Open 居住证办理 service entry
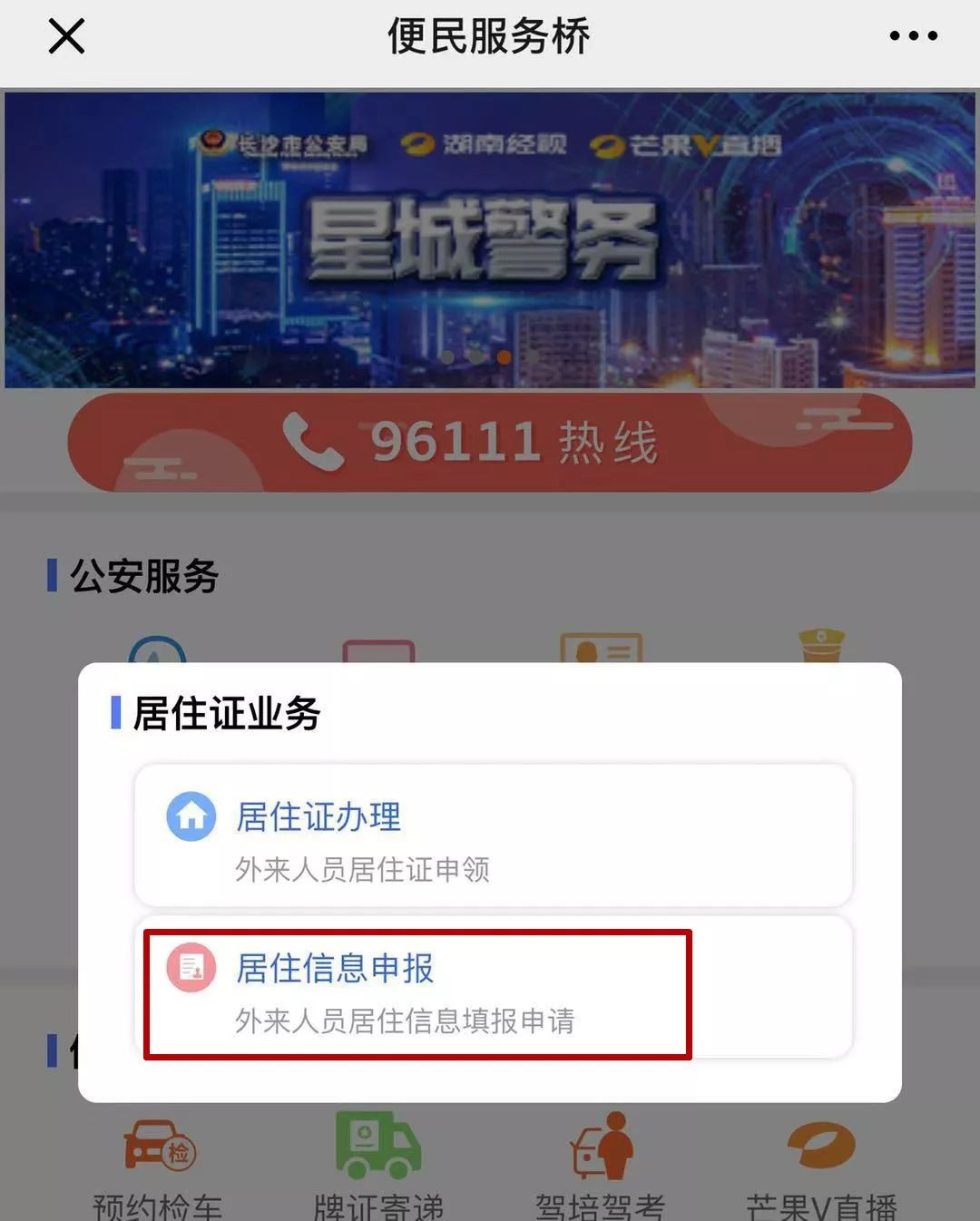Image resolution: width=980 pixels, height=1221 pixels. pos(490,836)
